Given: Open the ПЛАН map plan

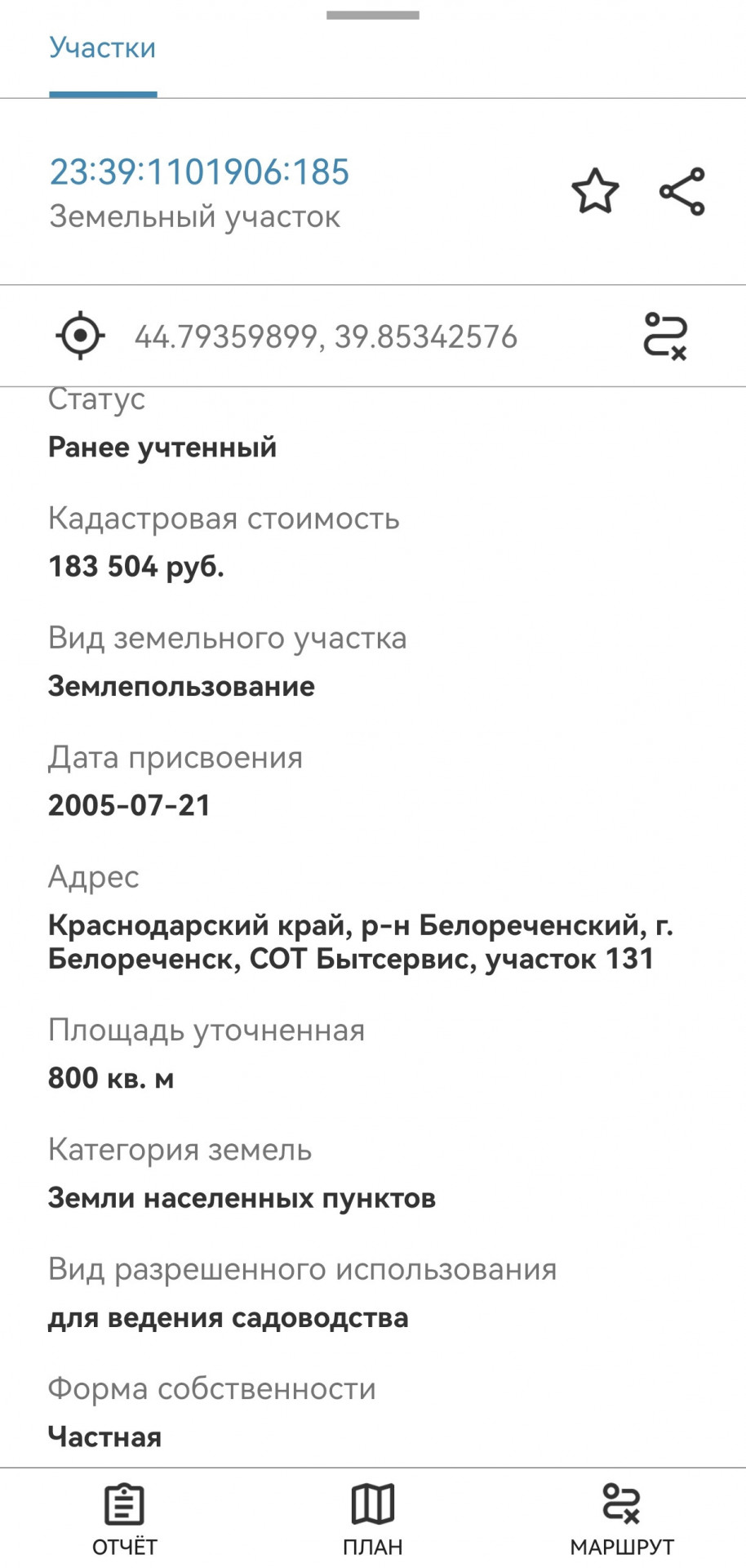Looking at the screenshot, I should [373, 1519].
